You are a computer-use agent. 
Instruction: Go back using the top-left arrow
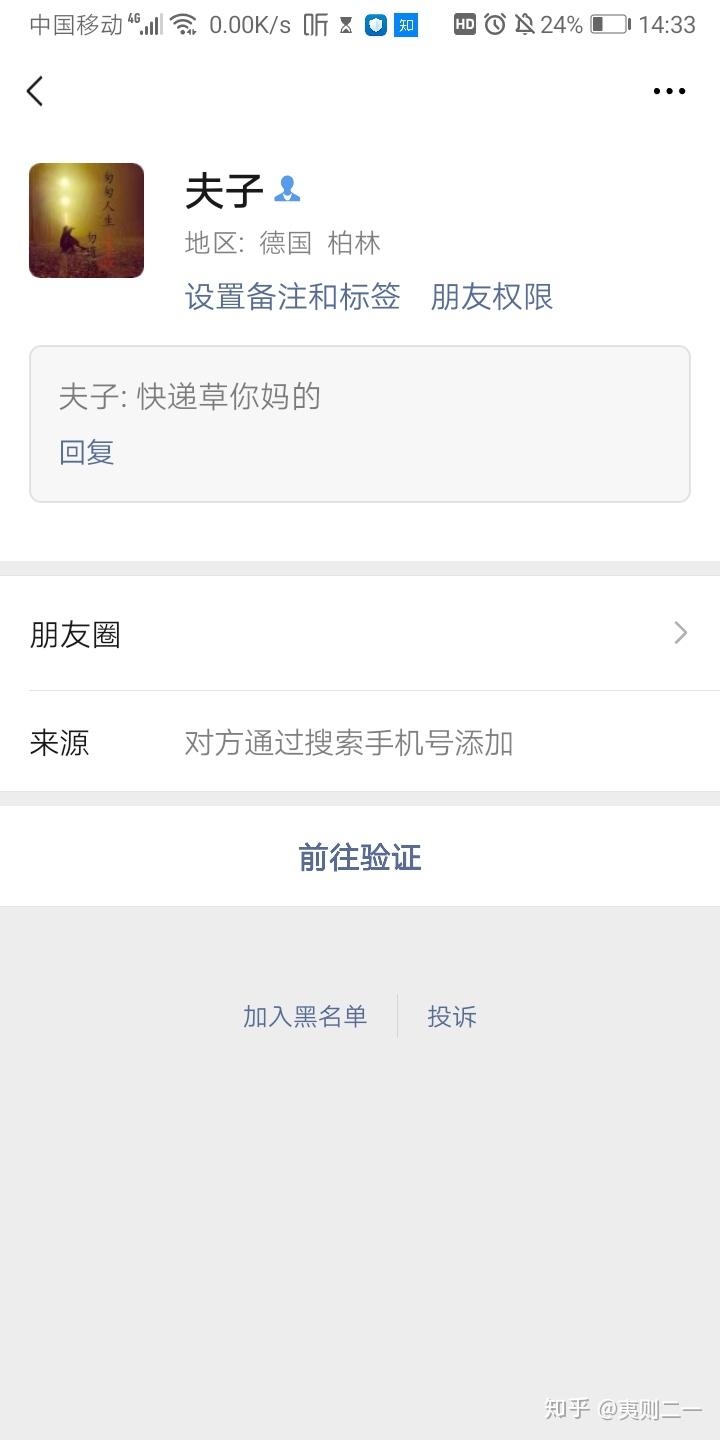(35, 91)
